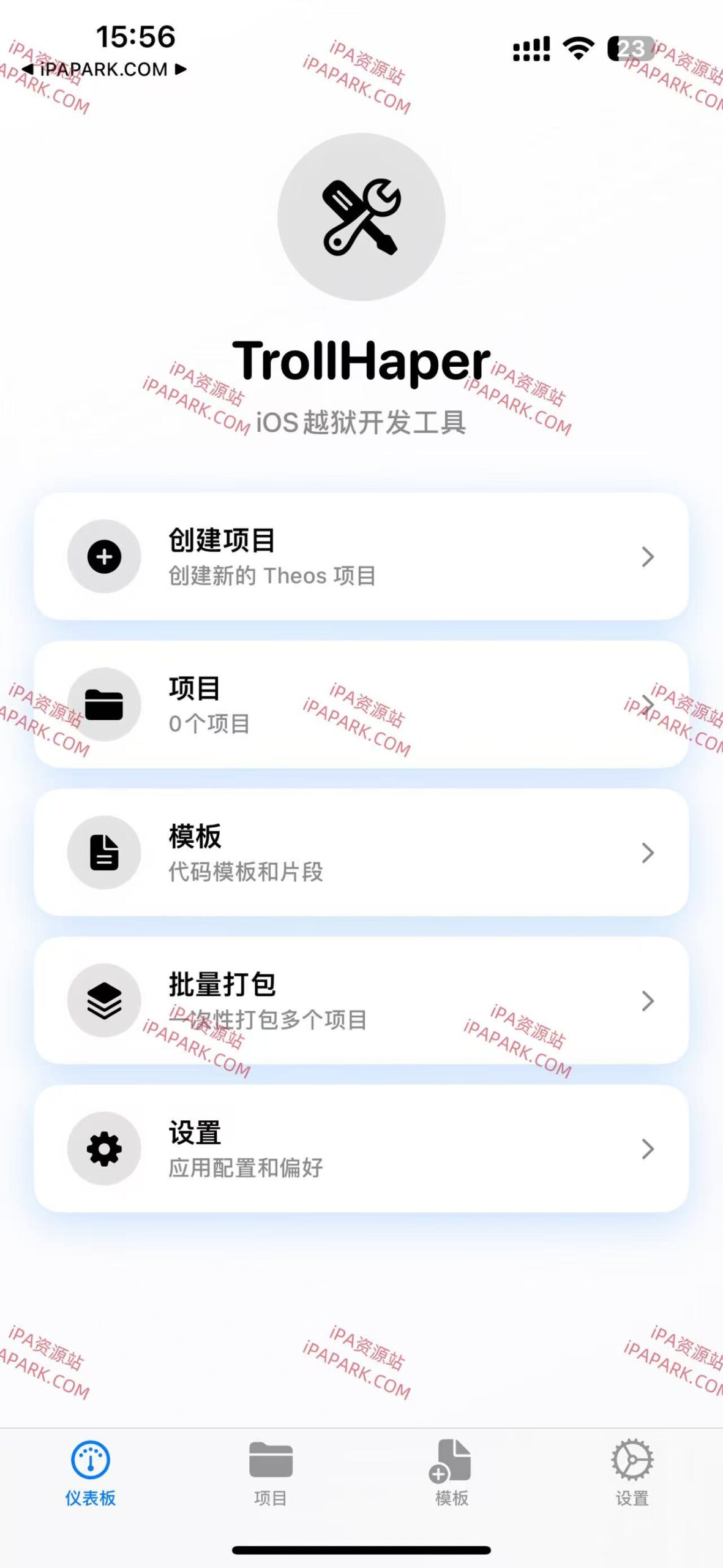723x1568 pixels.
Task: Switch to the 仪表板 tab
Action: coord(90,1476)
